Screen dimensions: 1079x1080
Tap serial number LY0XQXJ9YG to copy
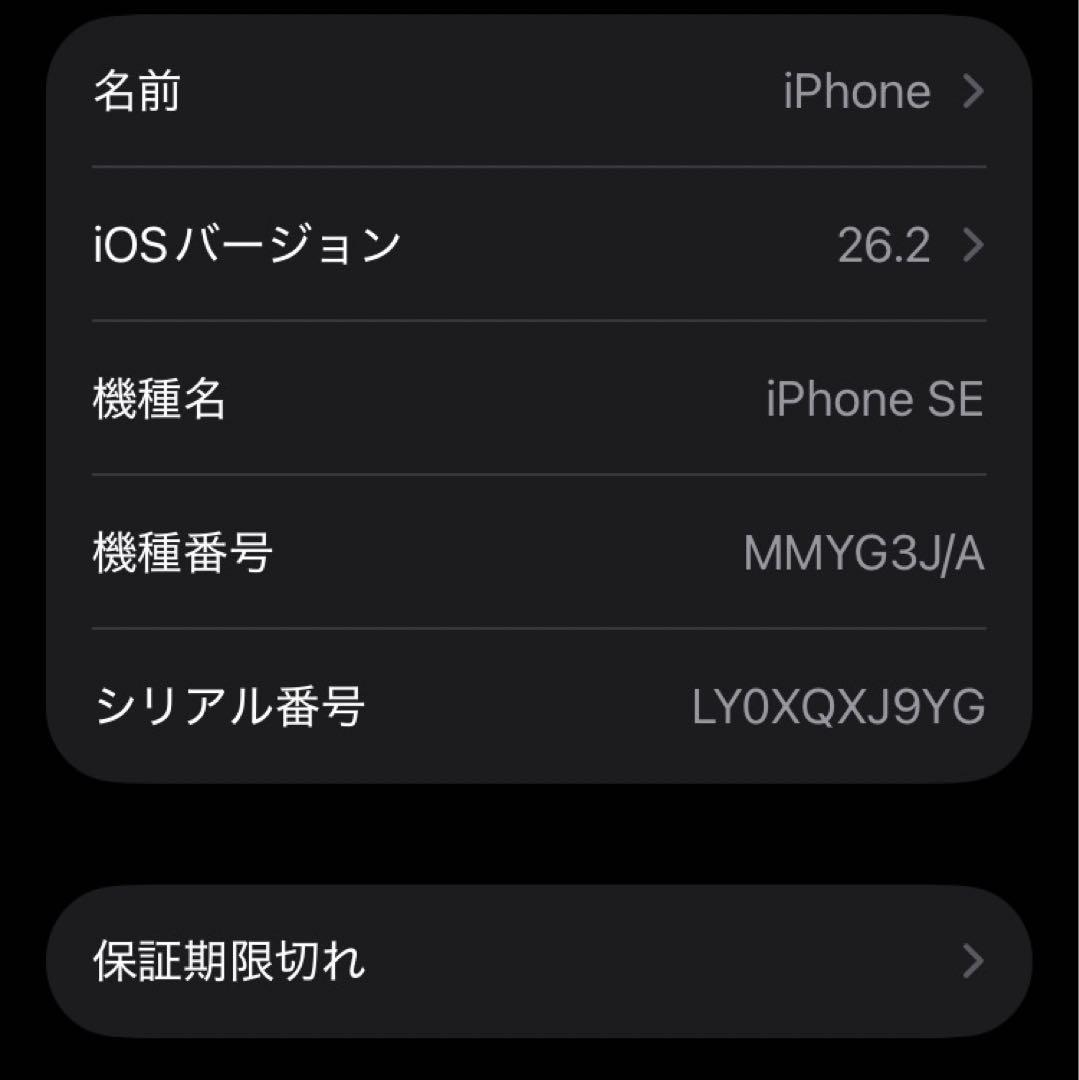click(837, 708)
